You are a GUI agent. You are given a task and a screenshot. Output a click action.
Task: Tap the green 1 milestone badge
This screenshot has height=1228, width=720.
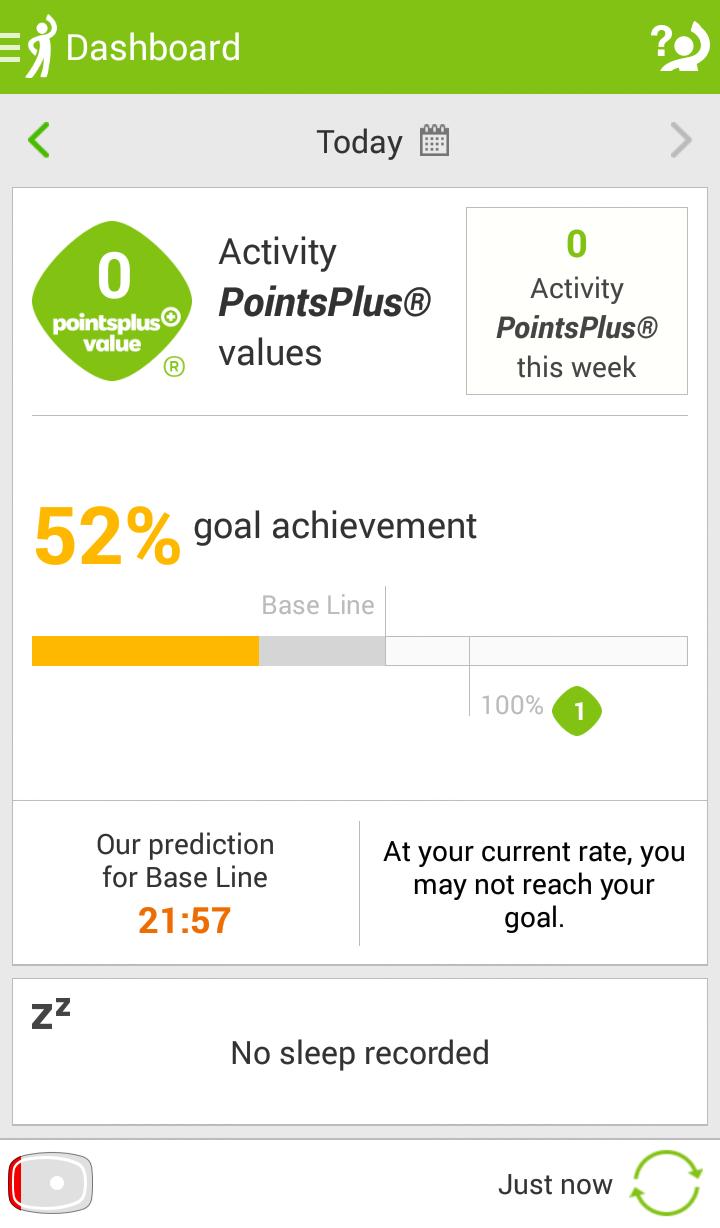pos(578,711)
